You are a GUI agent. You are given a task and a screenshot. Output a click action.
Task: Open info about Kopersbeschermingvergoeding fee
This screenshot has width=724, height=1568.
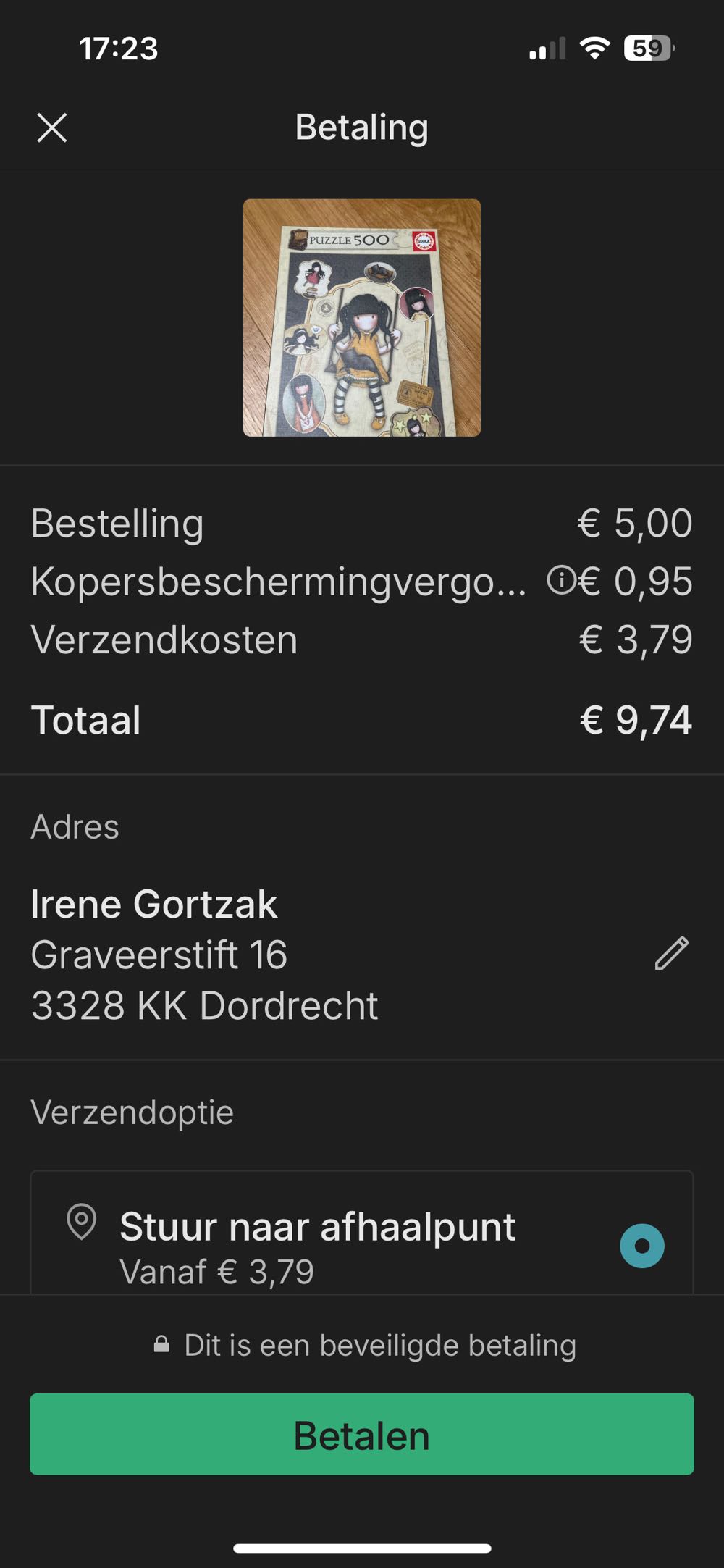(560, 580)
